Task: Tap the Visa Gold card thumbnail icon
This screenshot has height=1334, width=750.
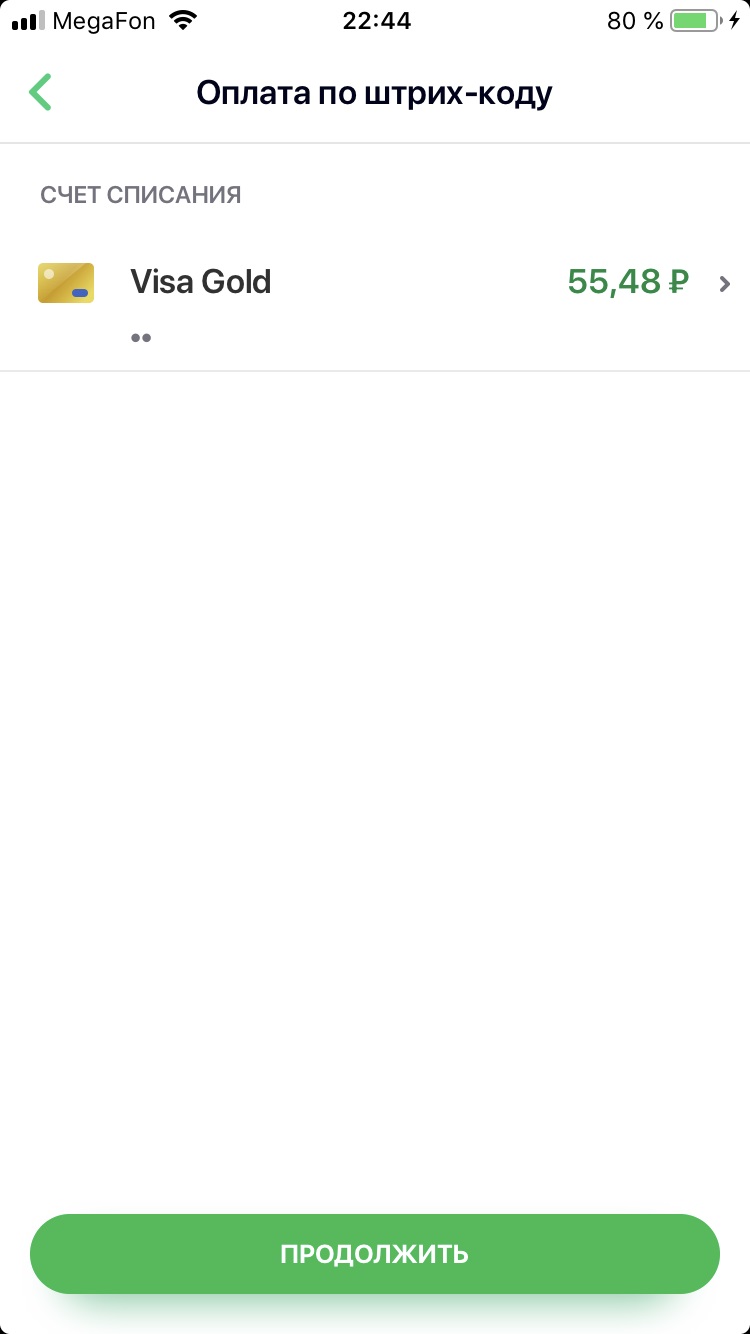Action: click(x=66, y=283)
